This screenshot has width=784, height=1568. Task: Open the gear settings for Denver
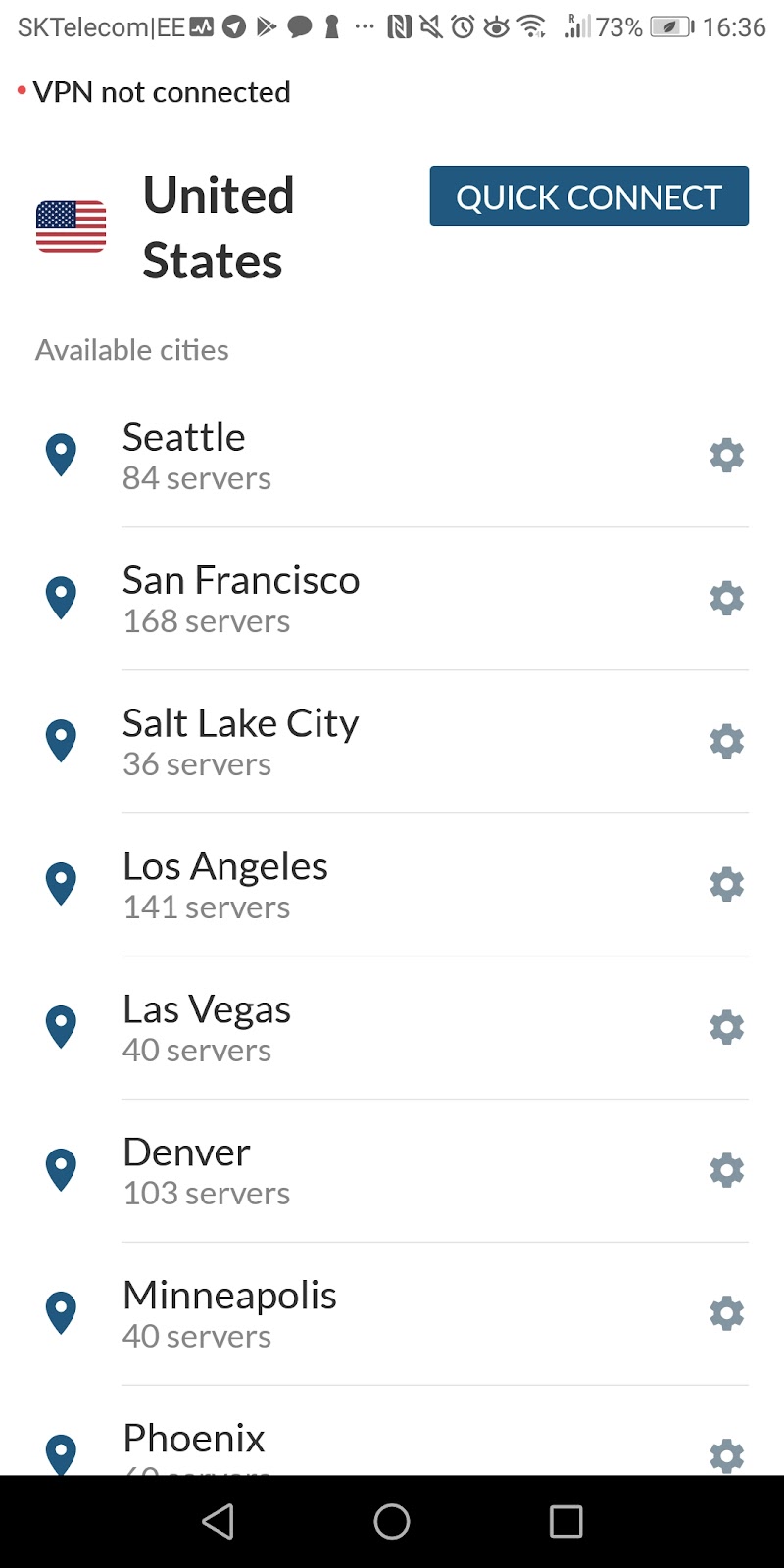pos(726,1171)
